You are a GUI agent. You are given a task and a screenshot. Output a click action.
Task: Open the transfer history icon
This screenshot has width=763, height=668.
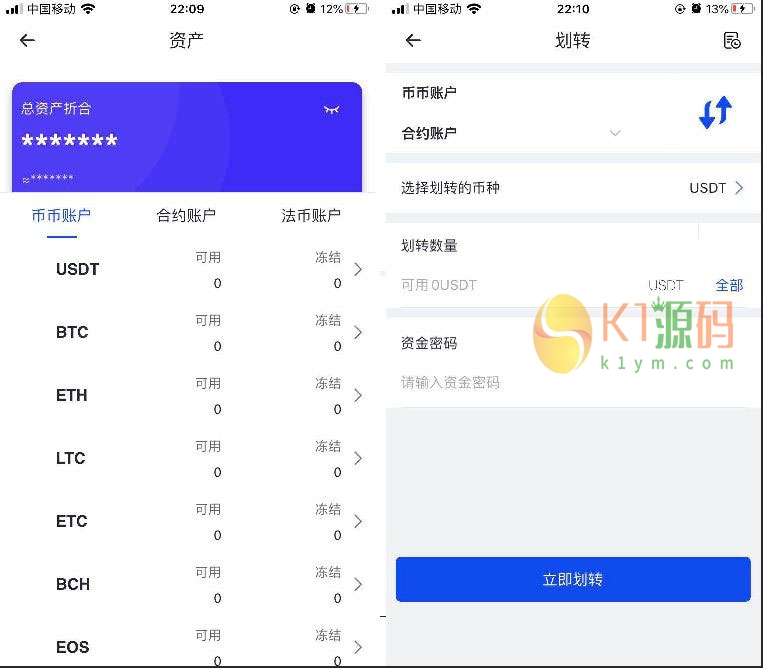732,40
